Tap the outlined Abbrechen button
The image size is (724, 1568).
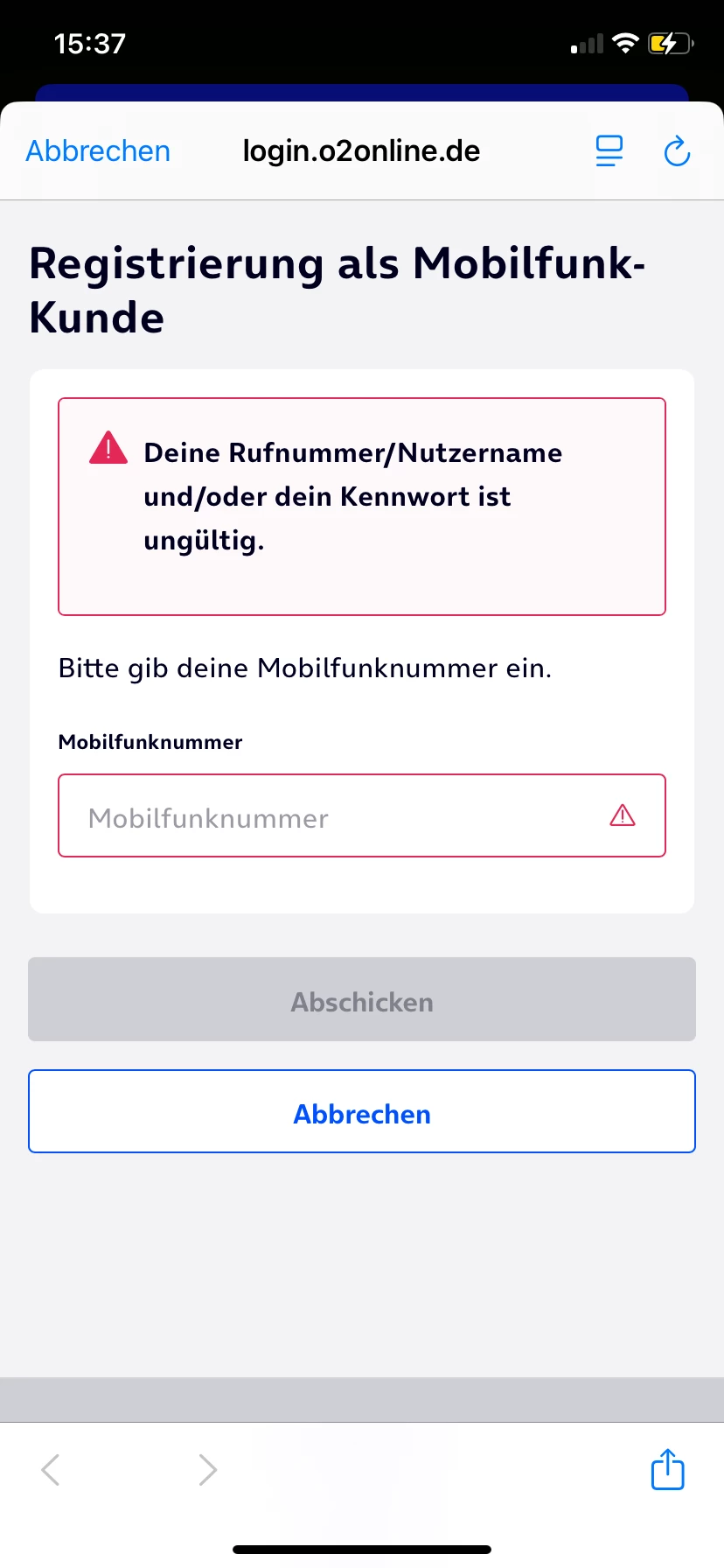tap(362, 1111)
